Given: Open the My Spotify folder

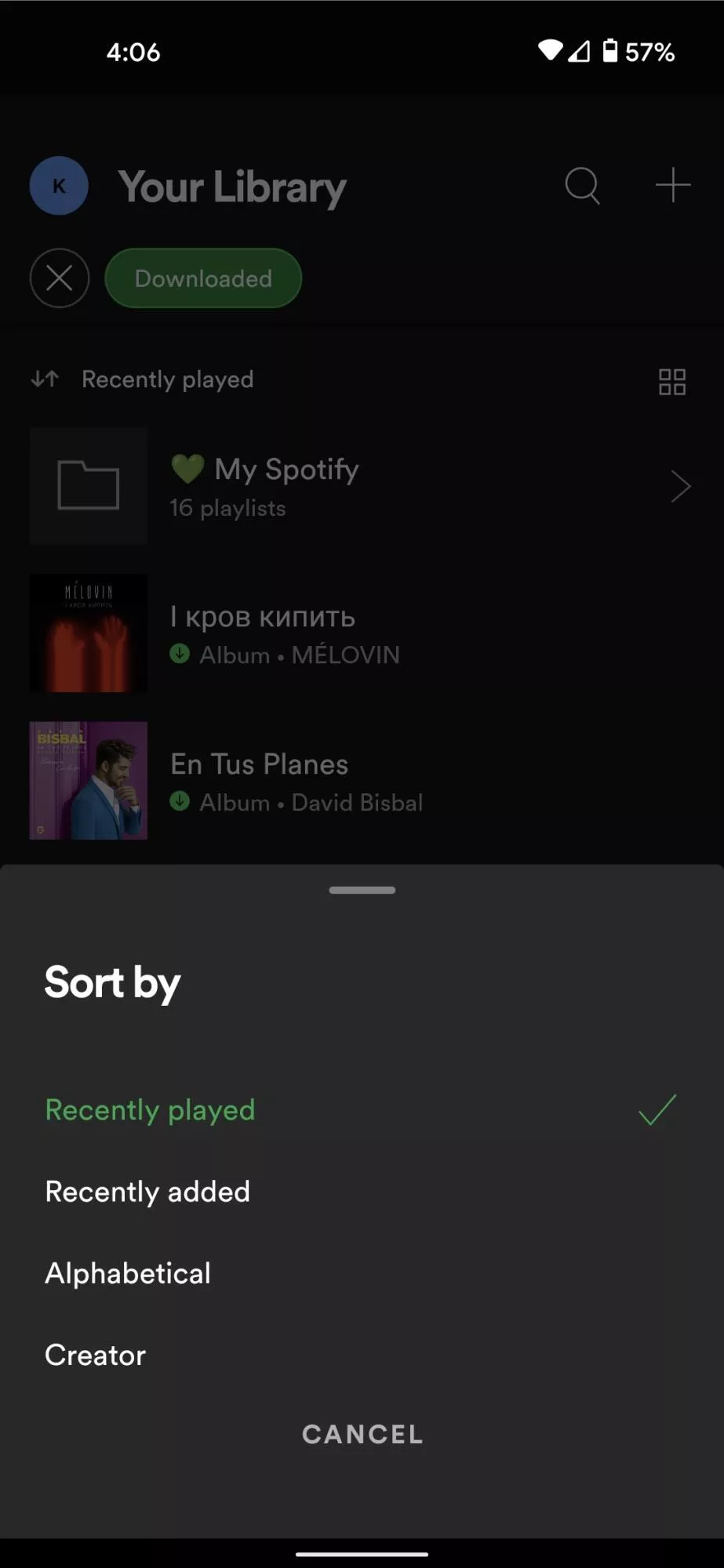Looking at the screenshot, I should tap(361, 486).
